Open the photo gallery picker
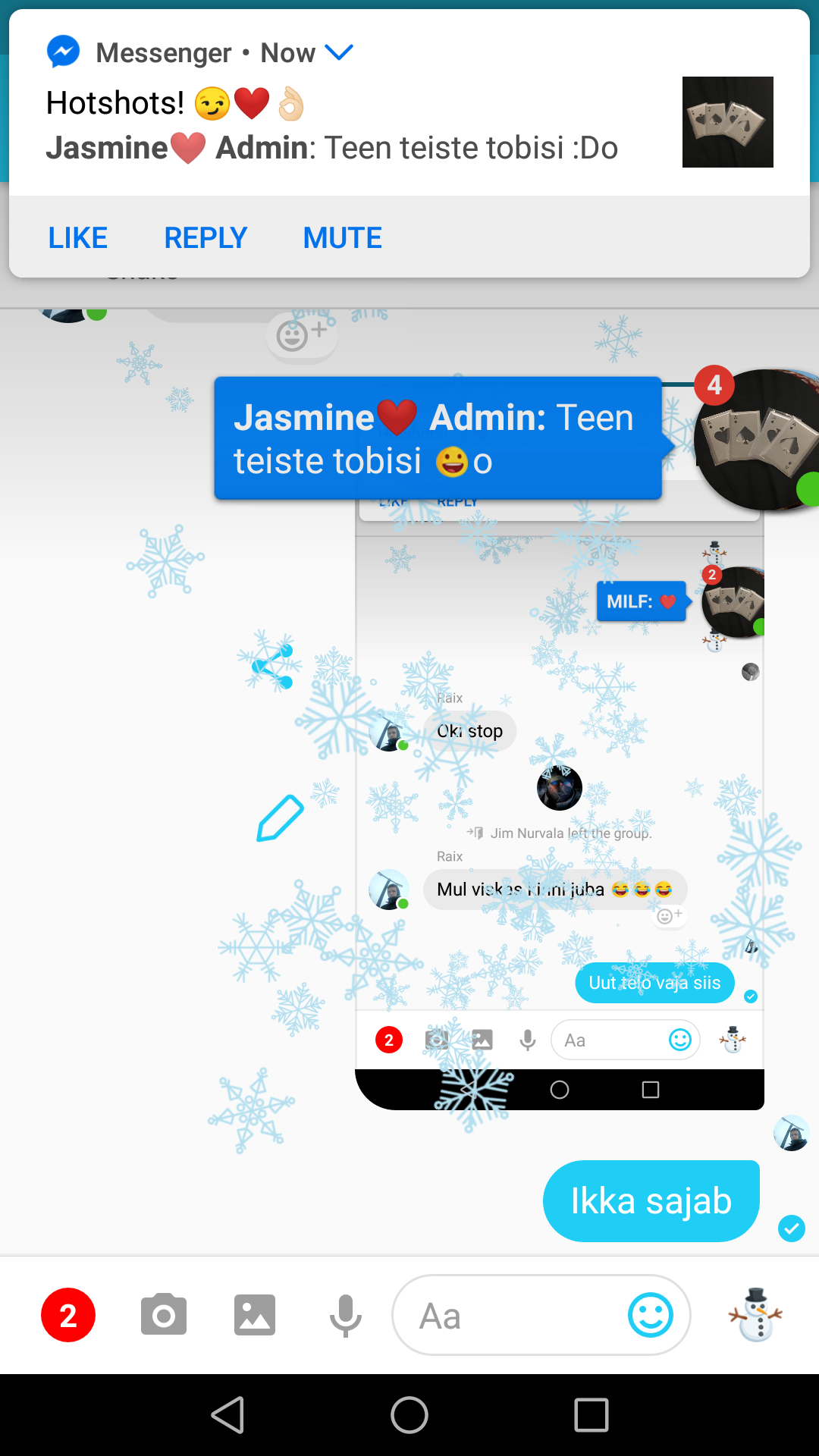 click(x=255, y=1315)
